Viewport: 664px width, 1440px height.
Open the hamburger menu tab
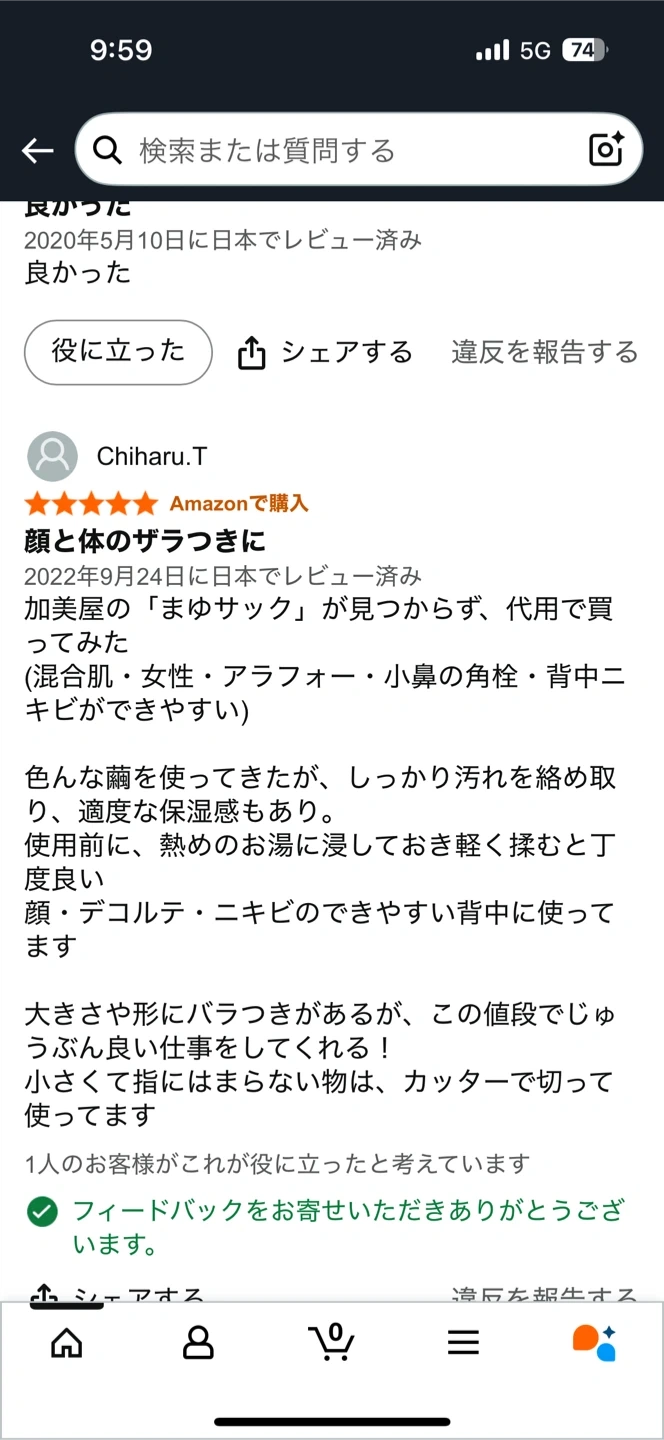[x=463, y=1342]
